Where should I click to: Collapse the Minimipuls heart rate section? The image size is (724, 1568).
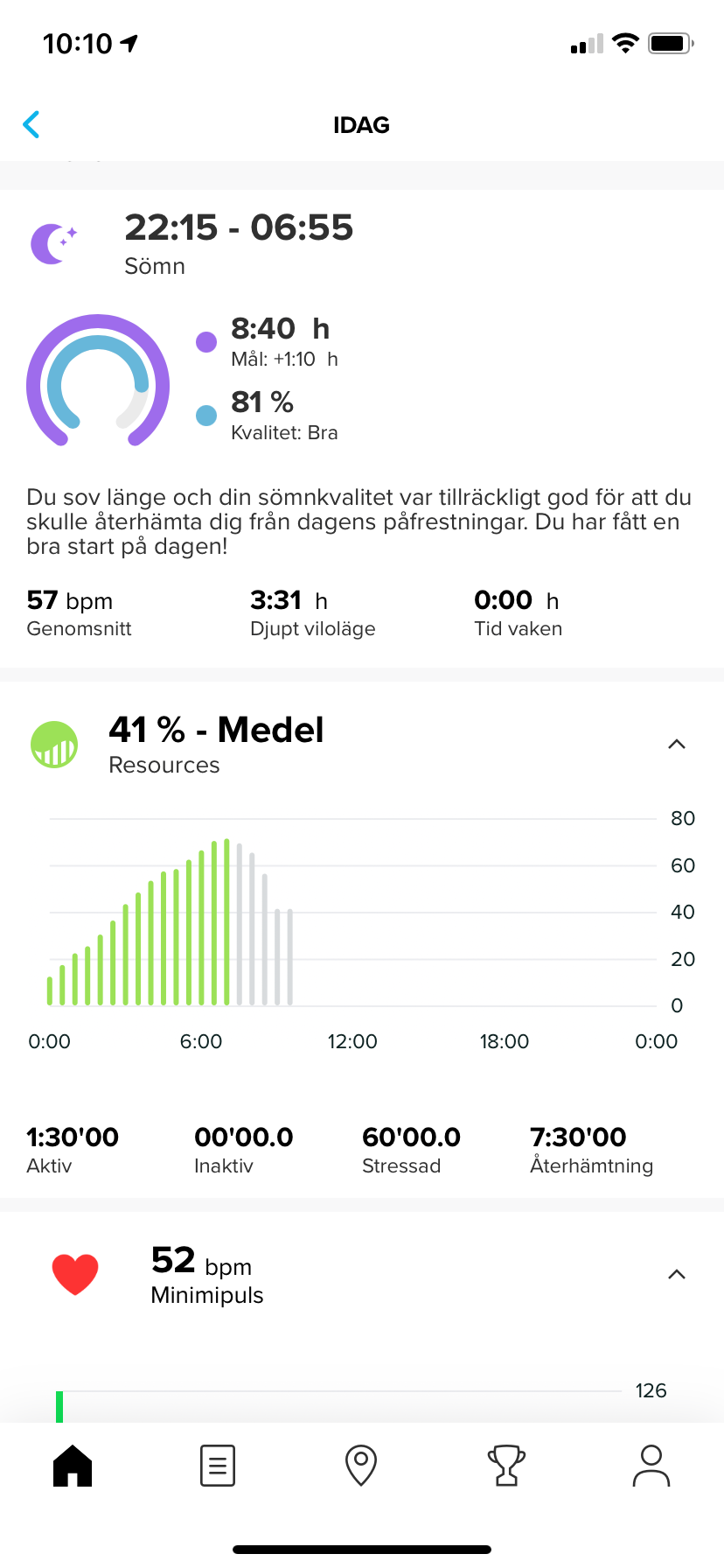click(677, 1275)
